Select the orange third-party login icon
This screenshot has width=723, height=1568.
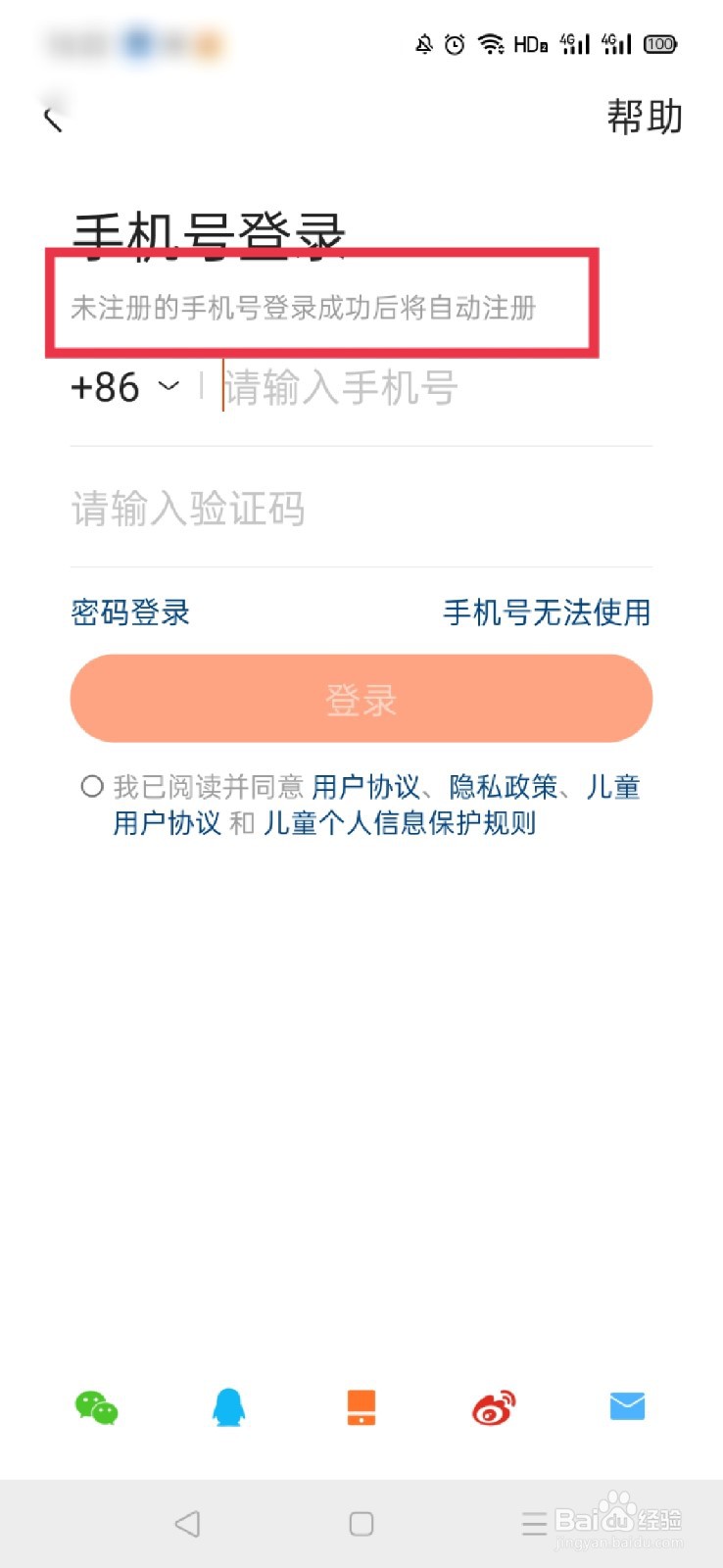point(361,1409)
